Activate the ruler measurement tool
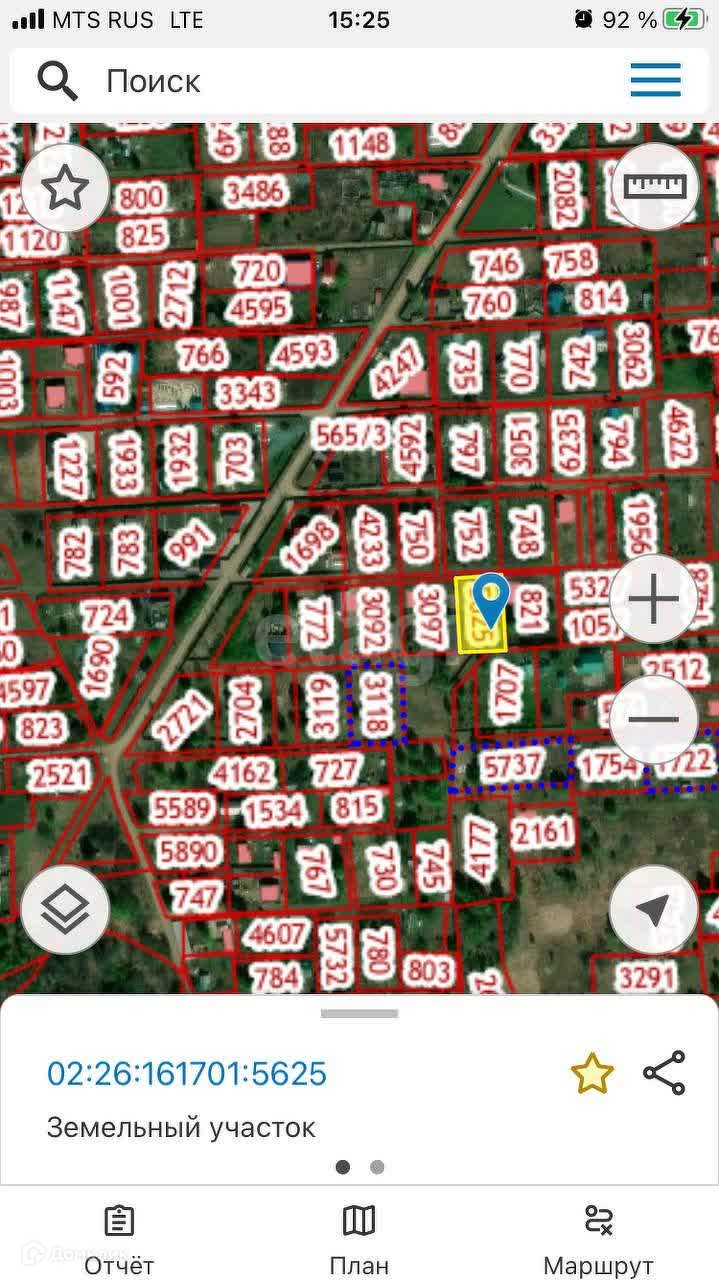The width and height of the screenshot is (719, 1280). point(654,186)
